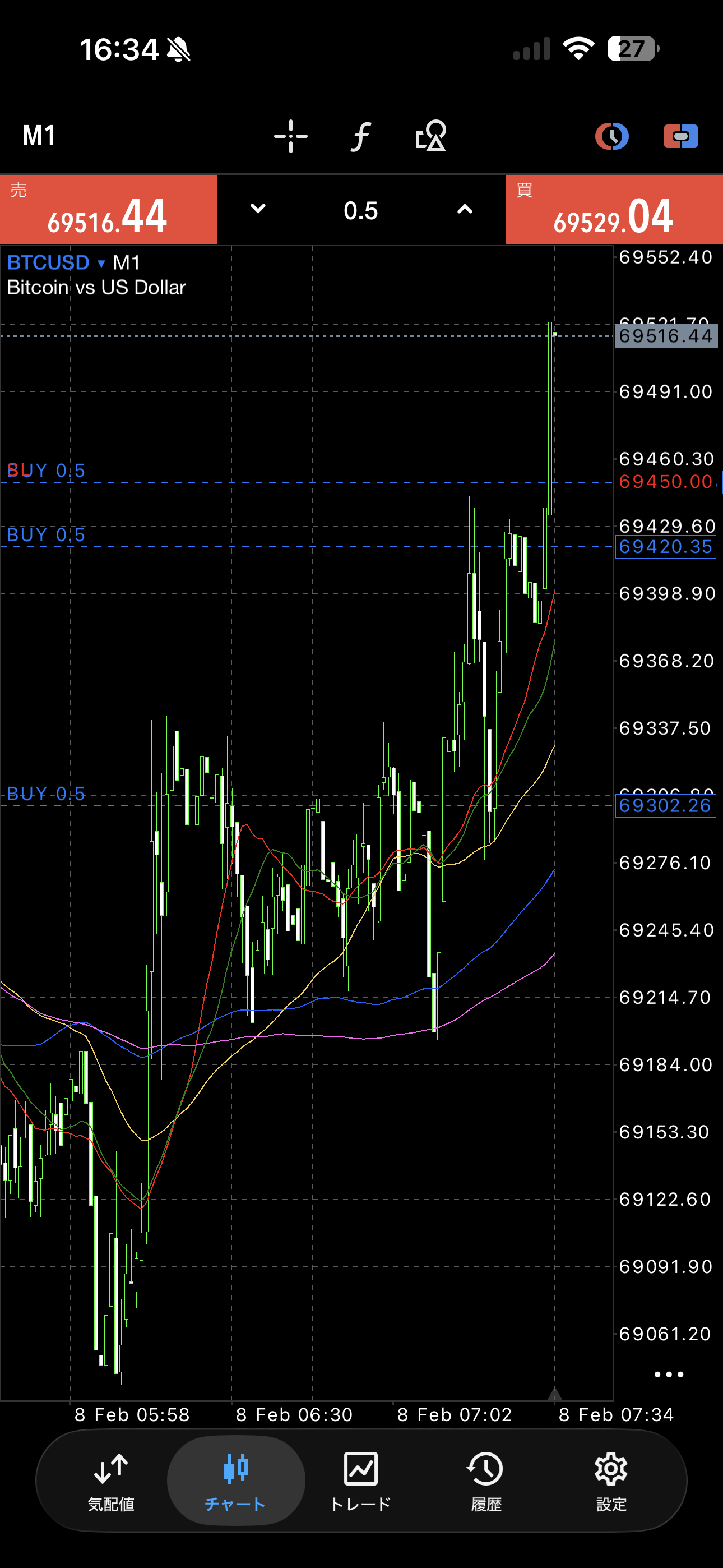Open the three-dot chart menu
723x1568 pixels.
coord(668,1375)
